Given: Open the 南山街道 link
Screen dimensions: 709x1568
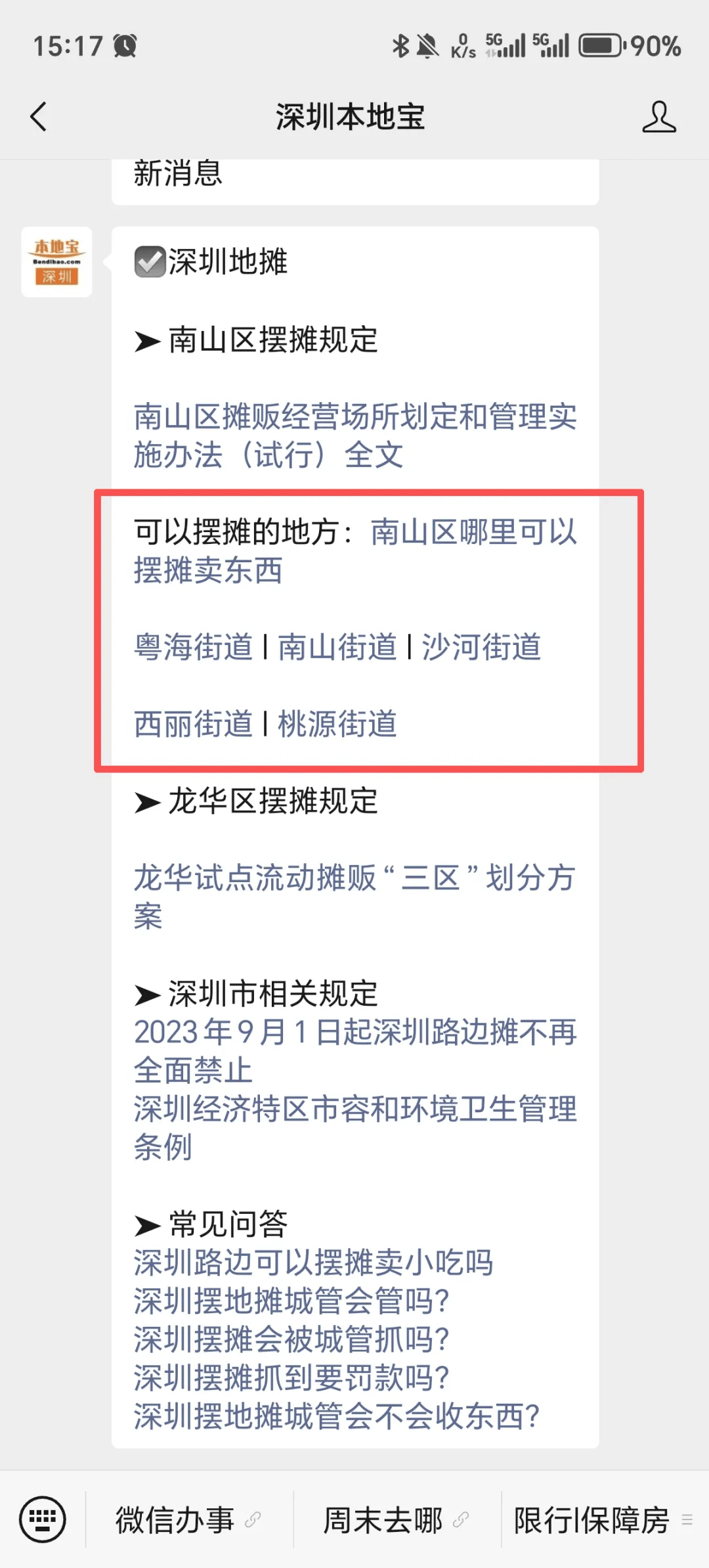Looking at the screenshot, I should pyautogui.click(x=337, y=647).
